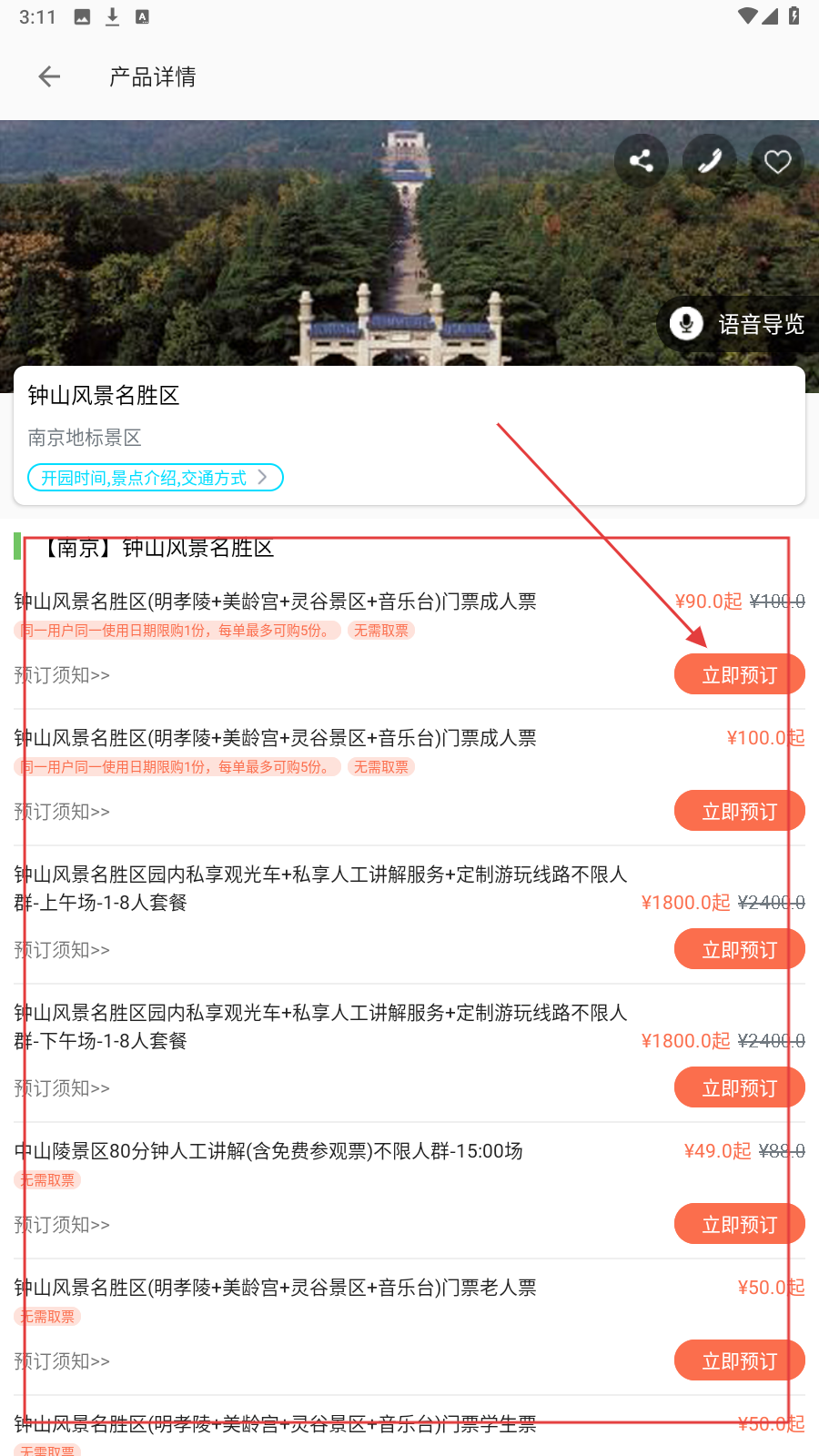View 预订须知 for the 老人票
Screen dimensions: 819x1456
(x=63, y=1361)
